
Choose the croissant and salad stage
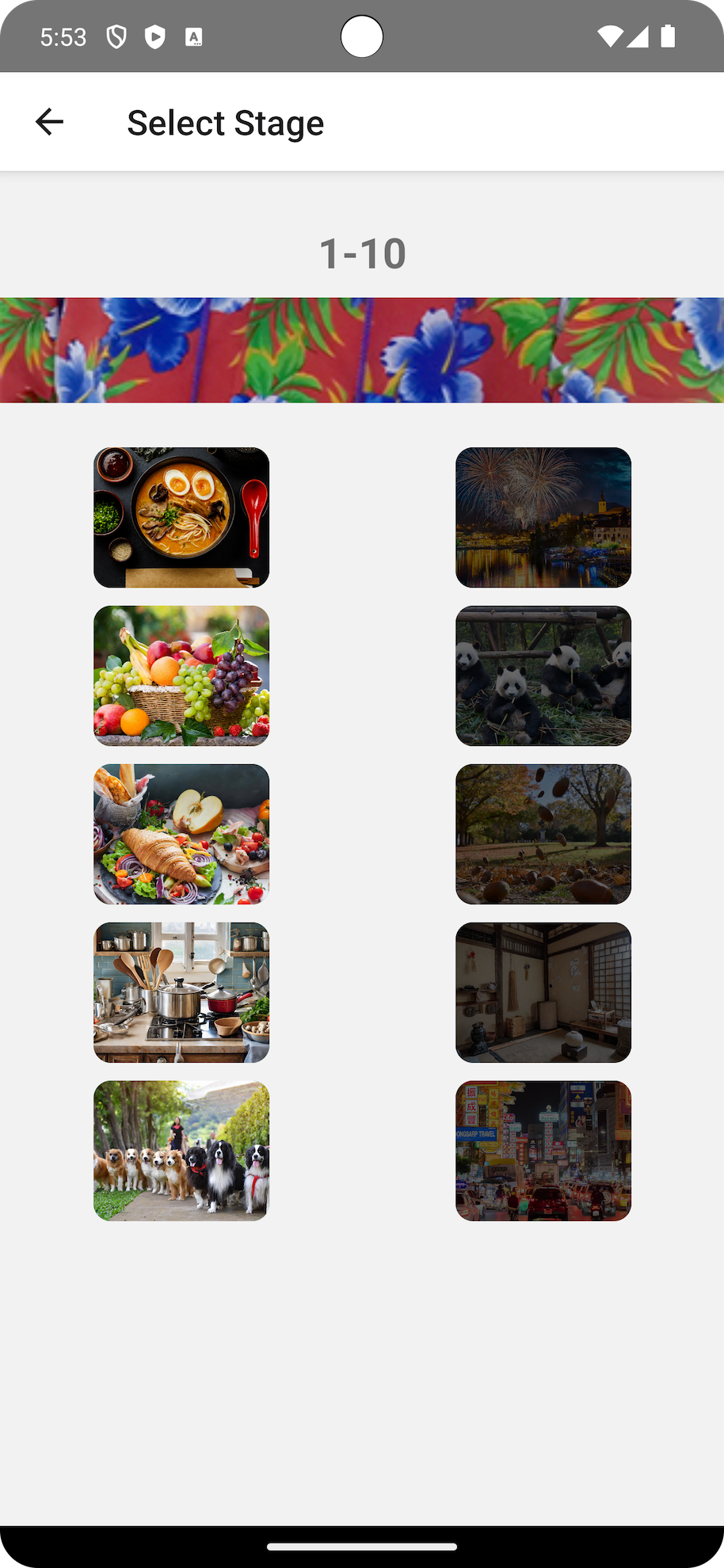pos(181,834)
